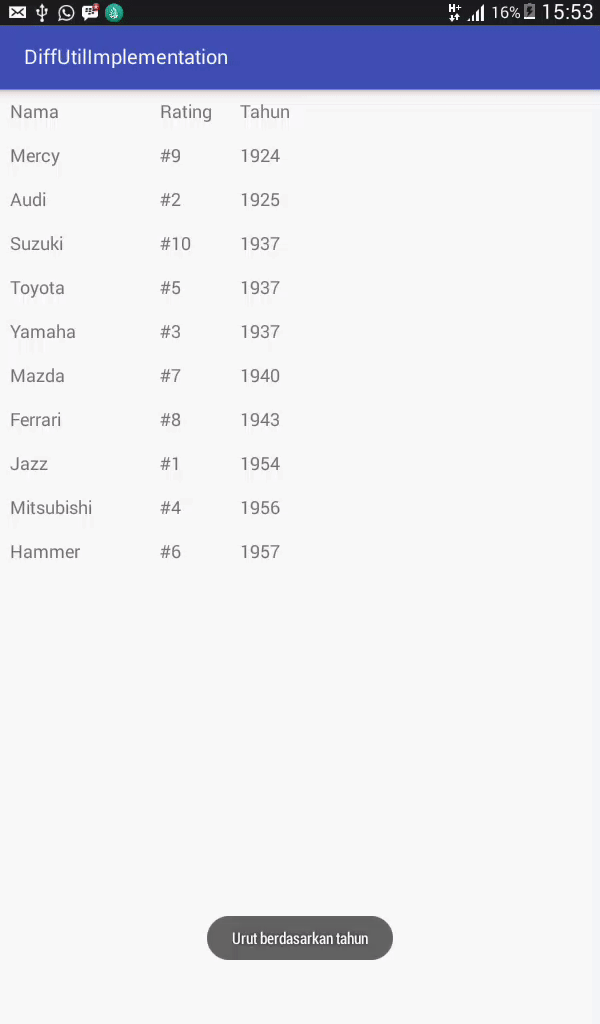
Task: Sort the list by Rating header
Action: click(186, 112)
